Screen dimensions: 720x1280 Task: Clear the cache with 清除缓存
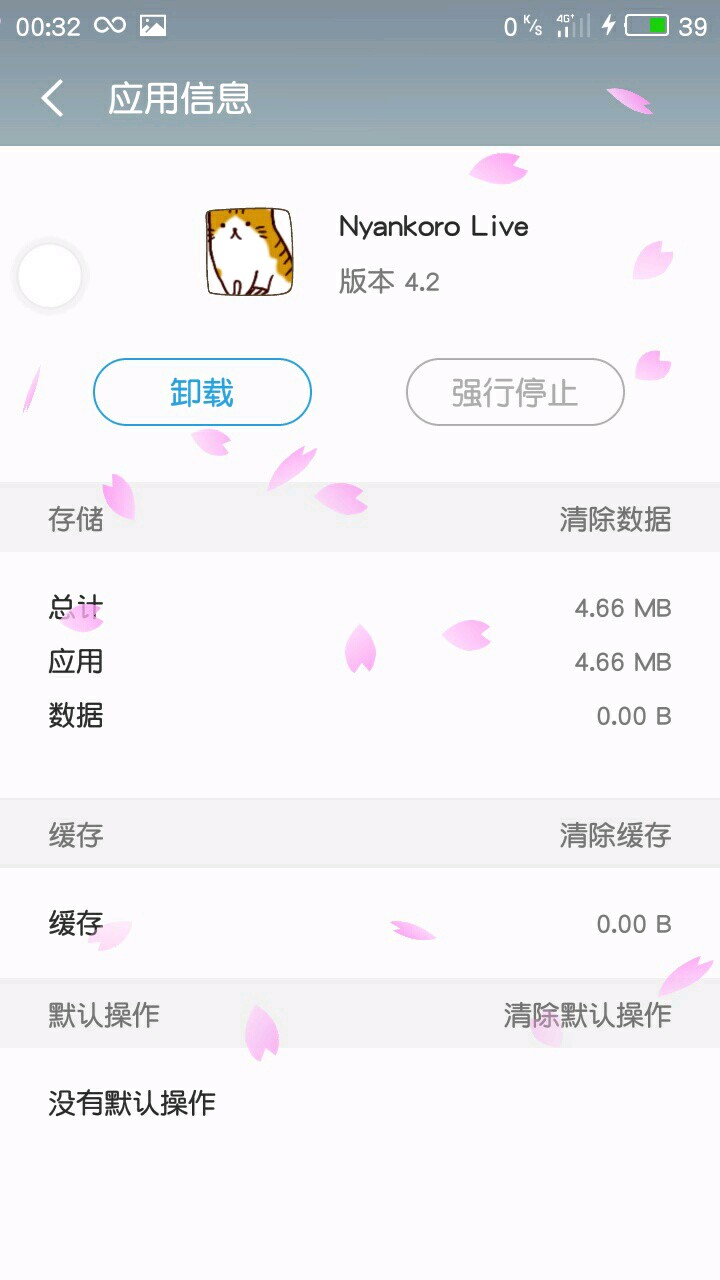615,835
